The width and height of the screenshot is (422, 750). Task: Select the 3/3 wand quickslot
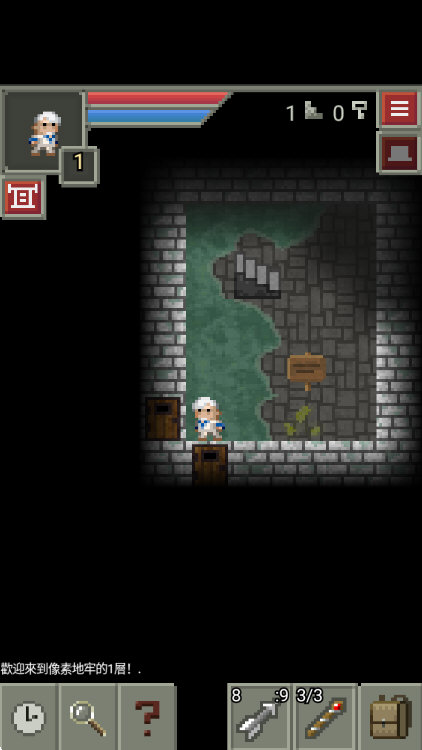[x=325, y=717]
